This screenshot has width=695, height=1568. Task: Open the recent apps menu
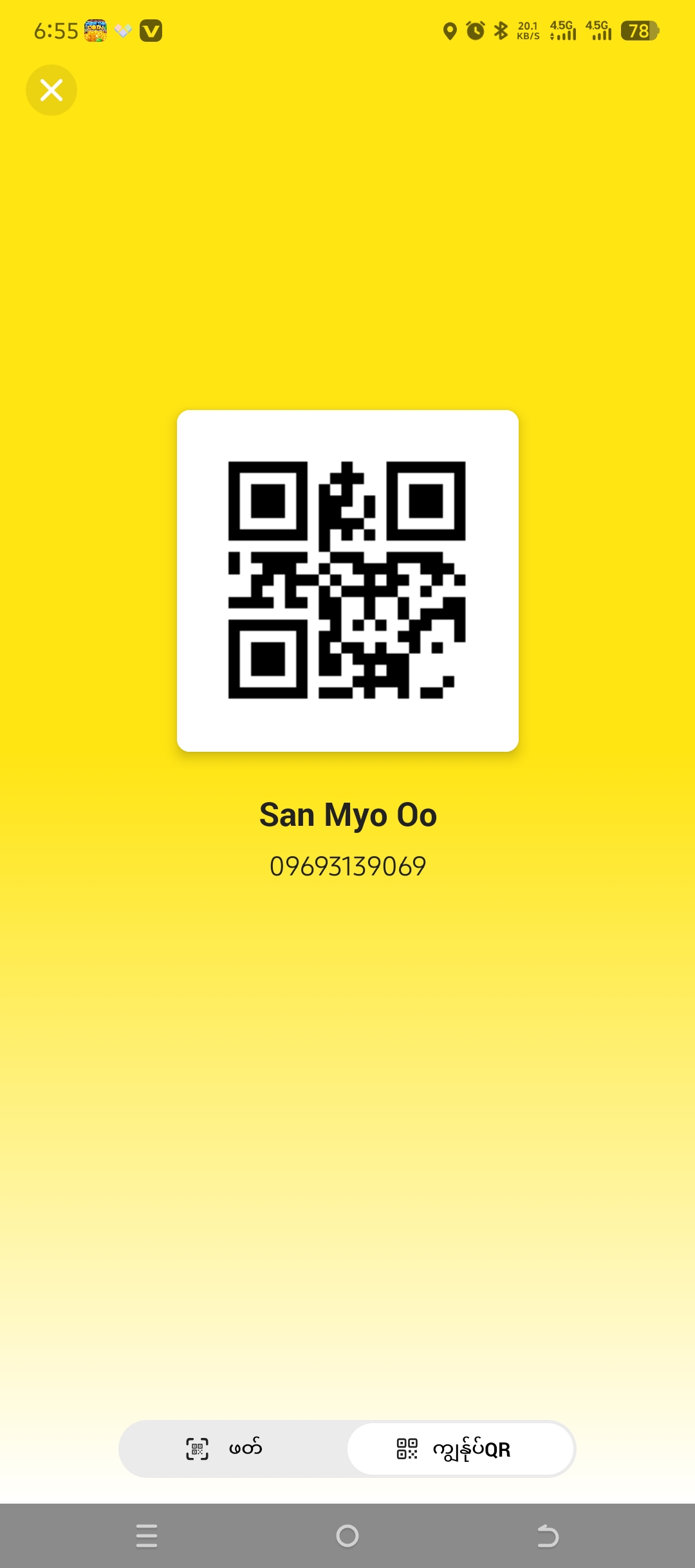[x=147, y=1536]
